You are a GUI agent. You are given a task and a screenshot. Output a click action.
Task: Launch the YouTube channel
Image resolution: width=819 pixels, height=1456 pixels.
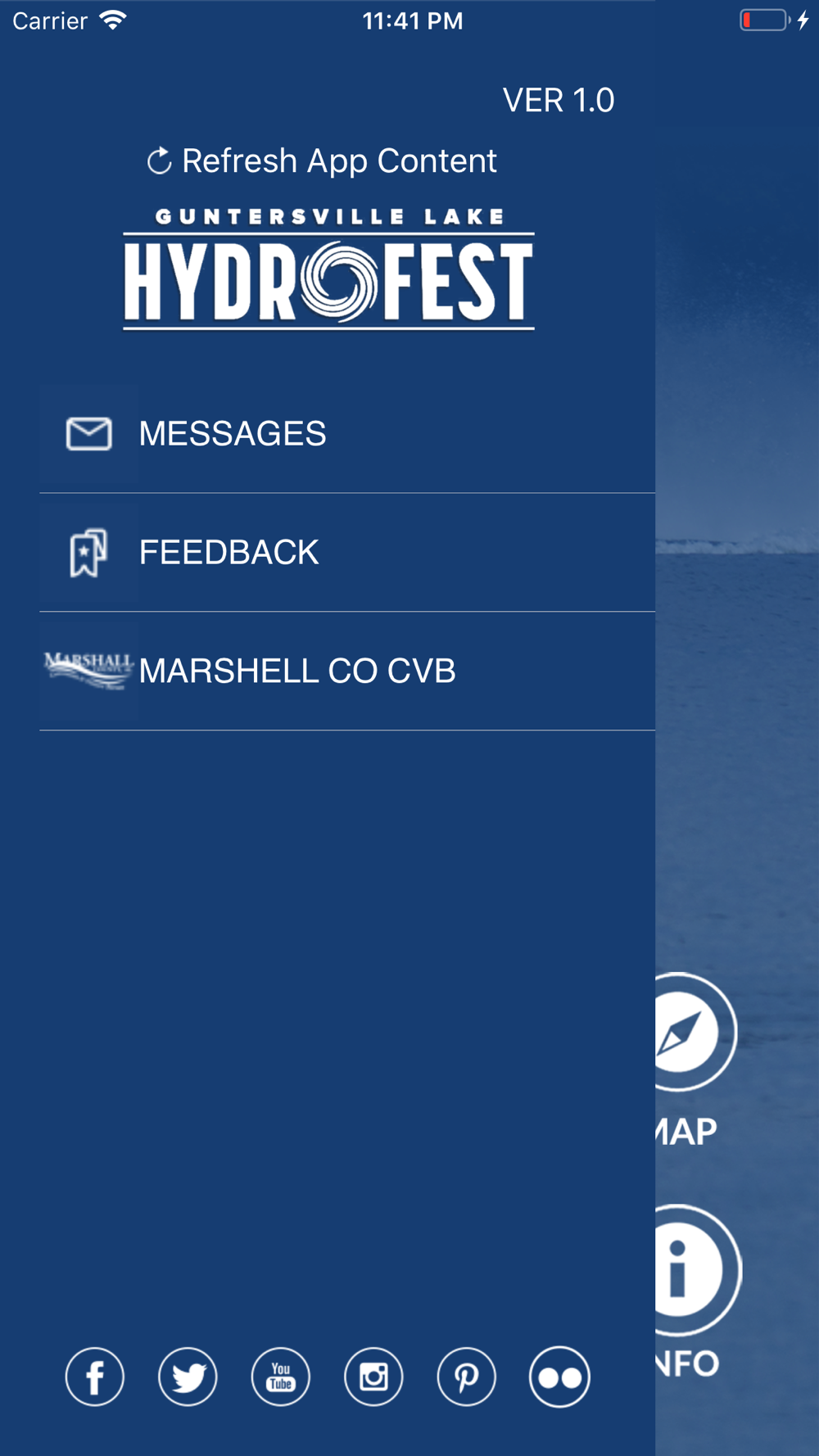(x=281, y=1377)
